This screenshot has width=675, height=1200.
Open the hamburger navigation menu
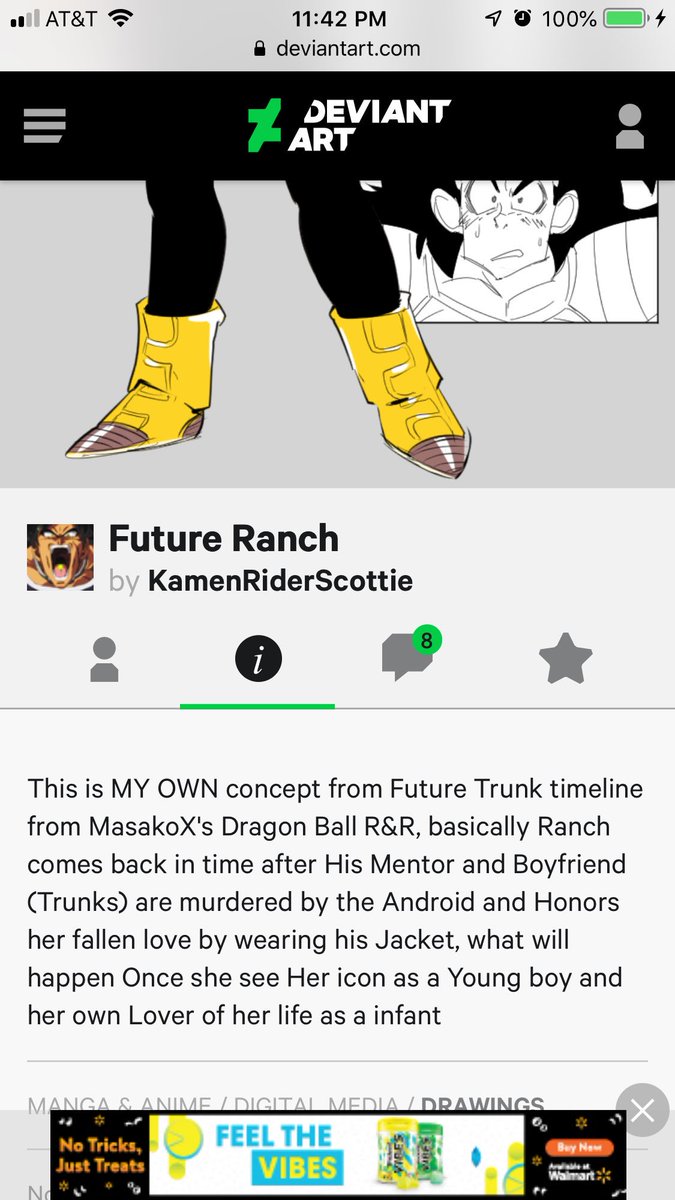pyautogui.click(x=44, y=126)
